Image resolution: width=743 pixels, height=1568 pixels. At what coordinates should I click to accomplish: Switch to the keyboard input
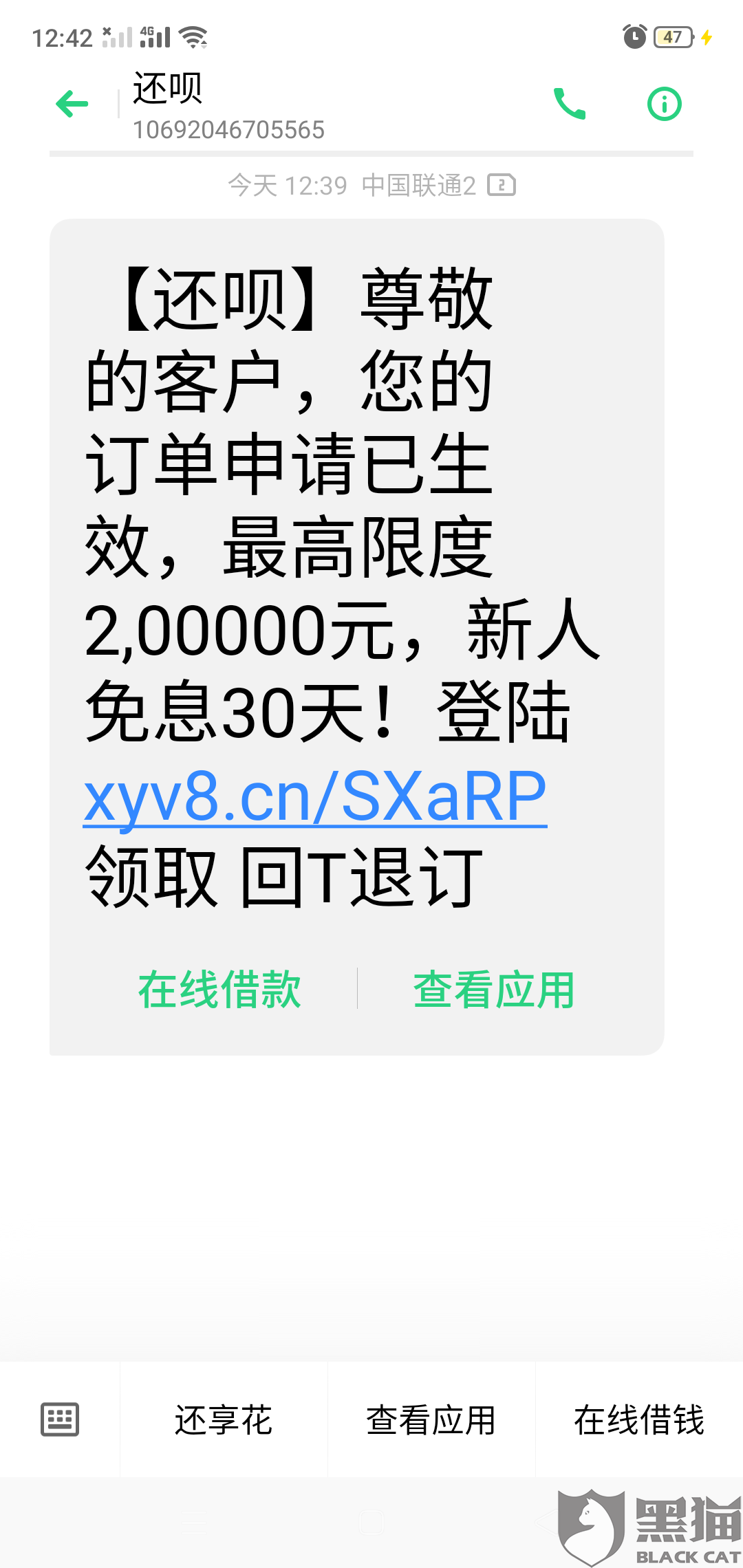coord(60,1419)
